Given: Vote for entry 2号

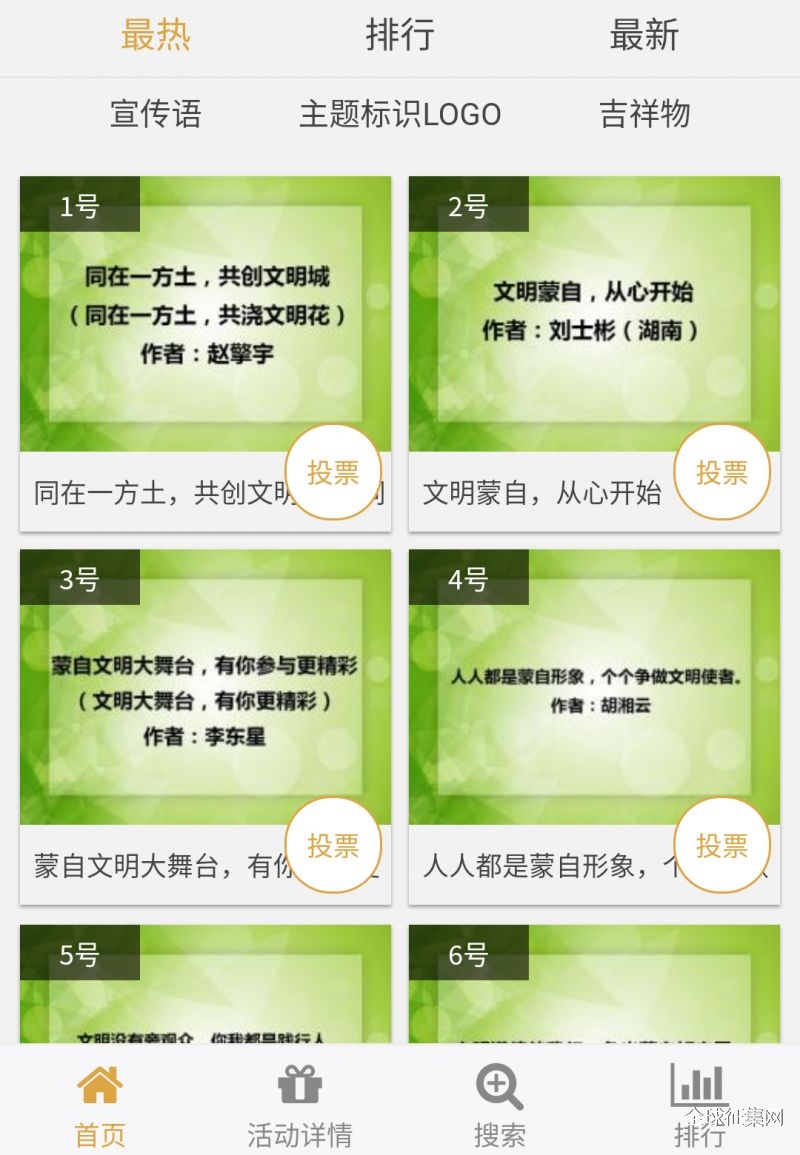Looking at the screenshot, I should point(721,473).
